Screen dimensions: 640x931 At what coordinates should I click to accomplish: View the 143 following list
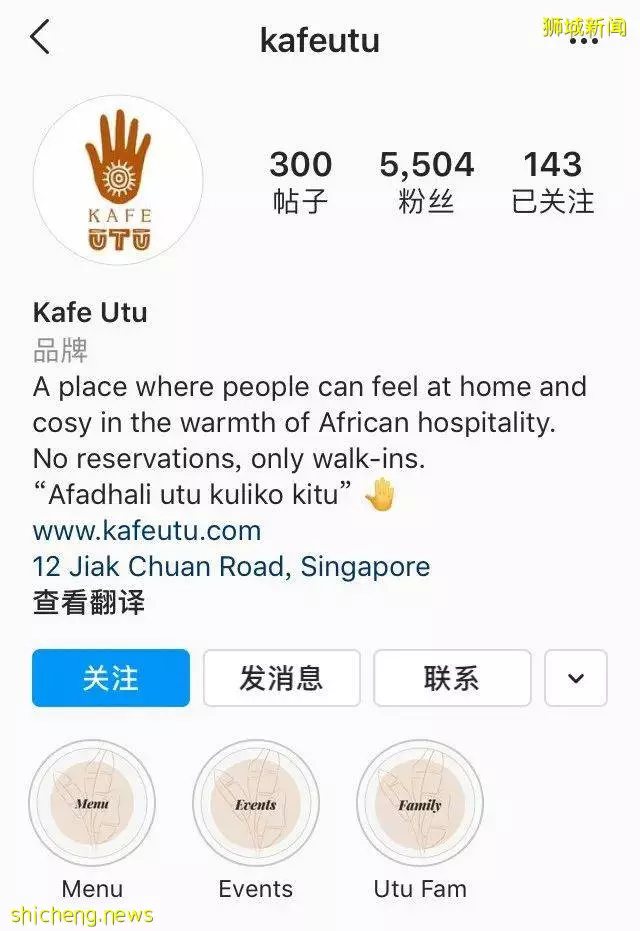(552, 181)
